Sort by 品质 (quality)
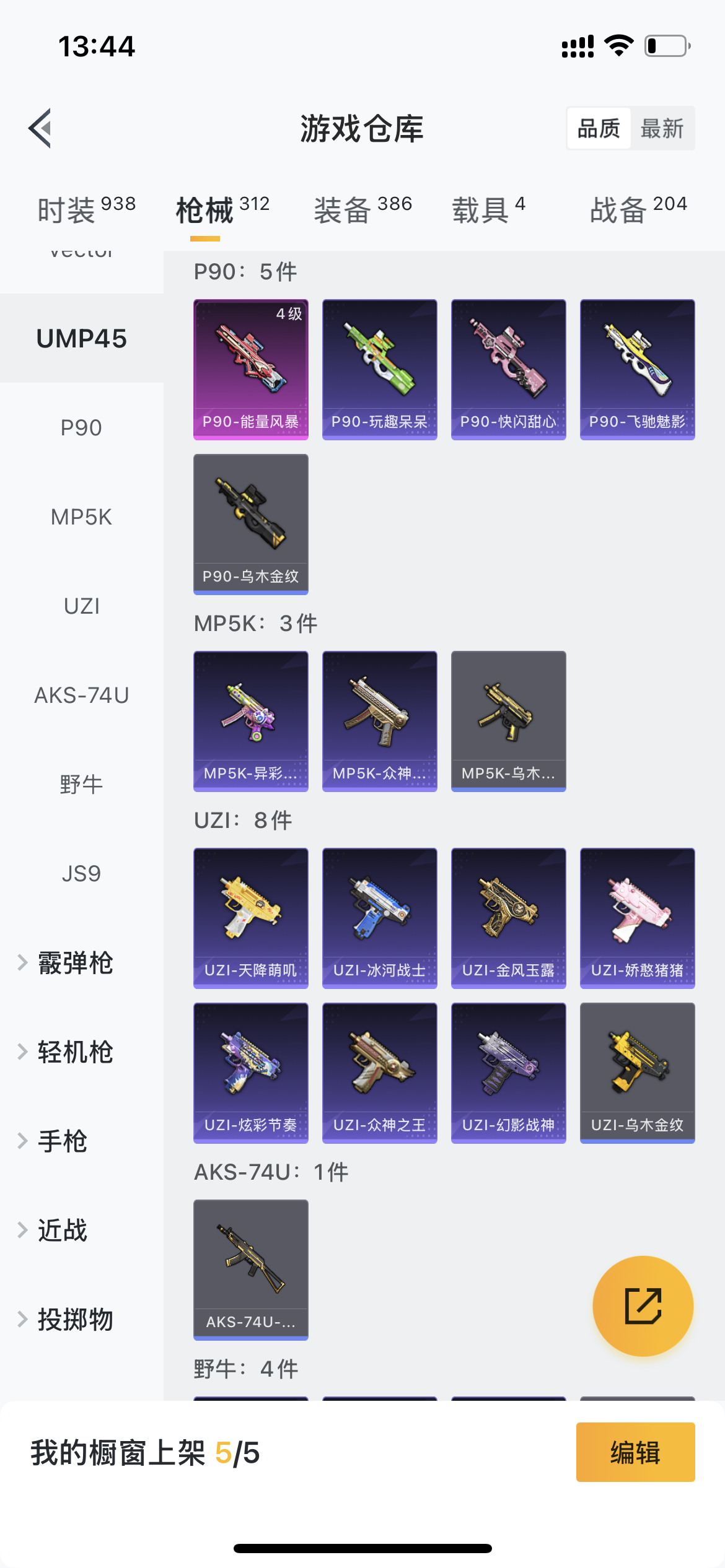This screenshot has width=725, height=1568. [x=599, y=129]
